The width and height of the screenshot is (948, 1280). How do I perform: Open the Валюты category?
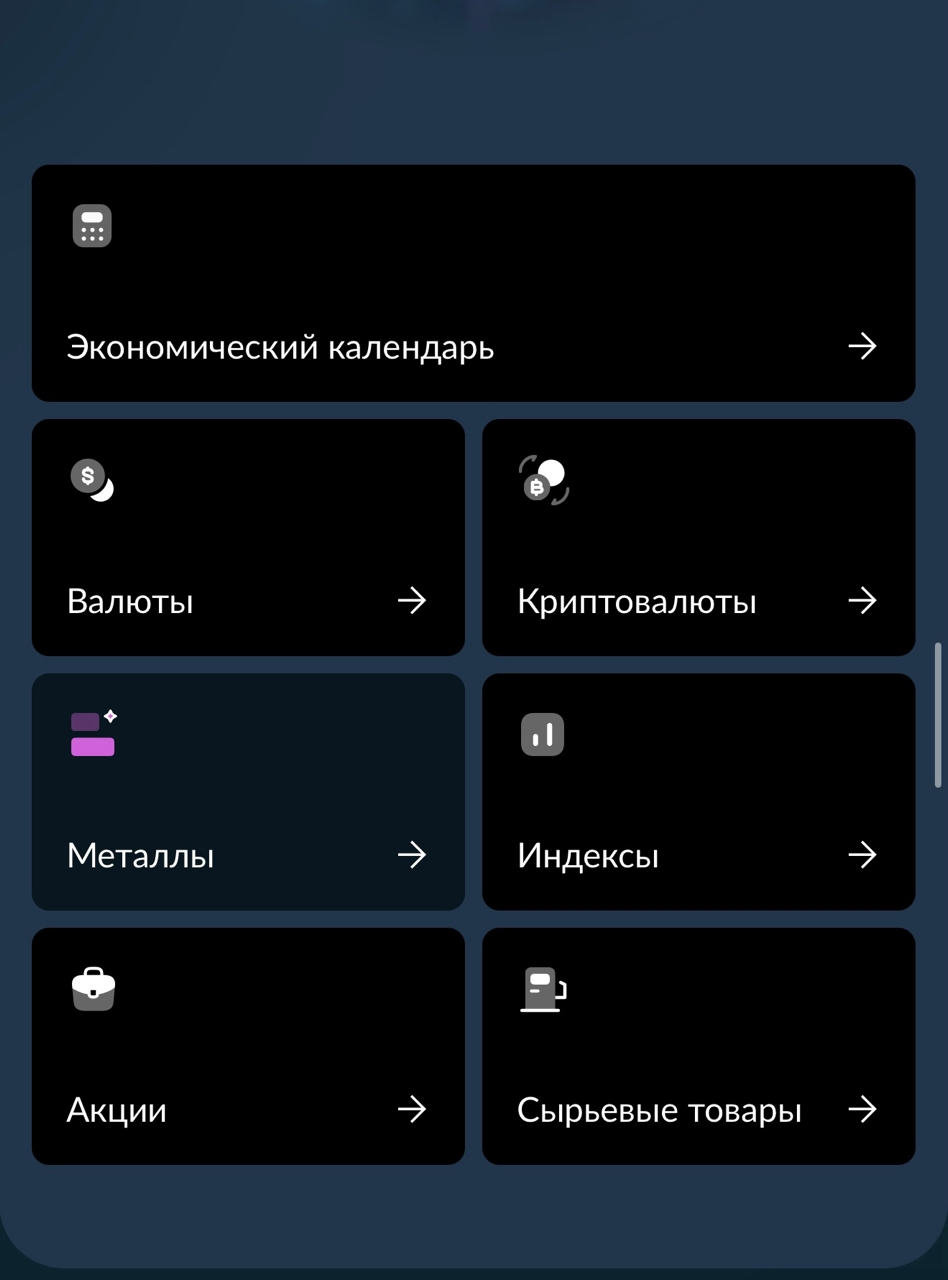248,538
